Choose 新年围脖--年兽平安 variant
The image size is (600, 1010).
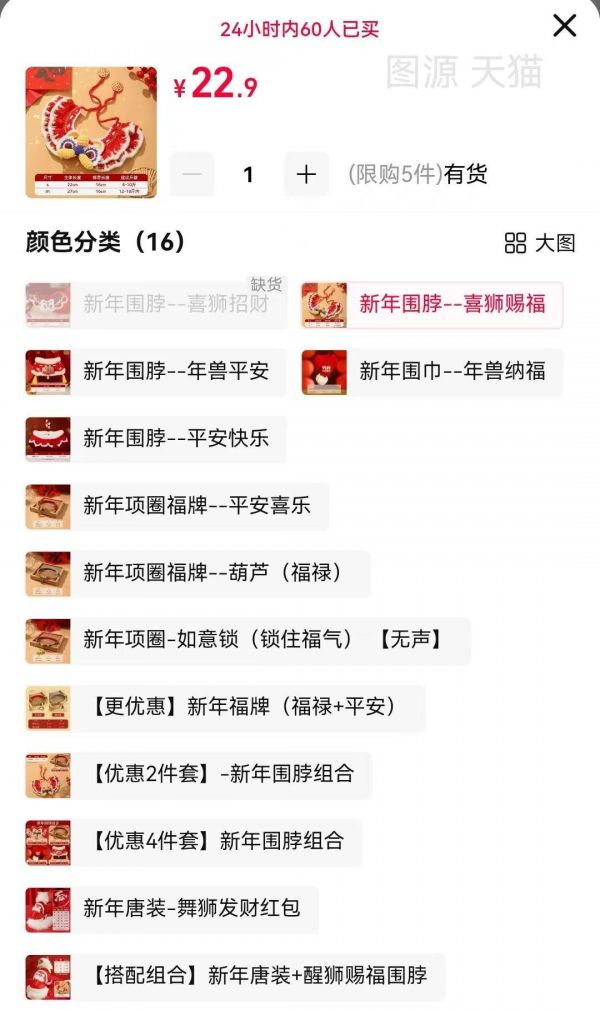(155, 372)
